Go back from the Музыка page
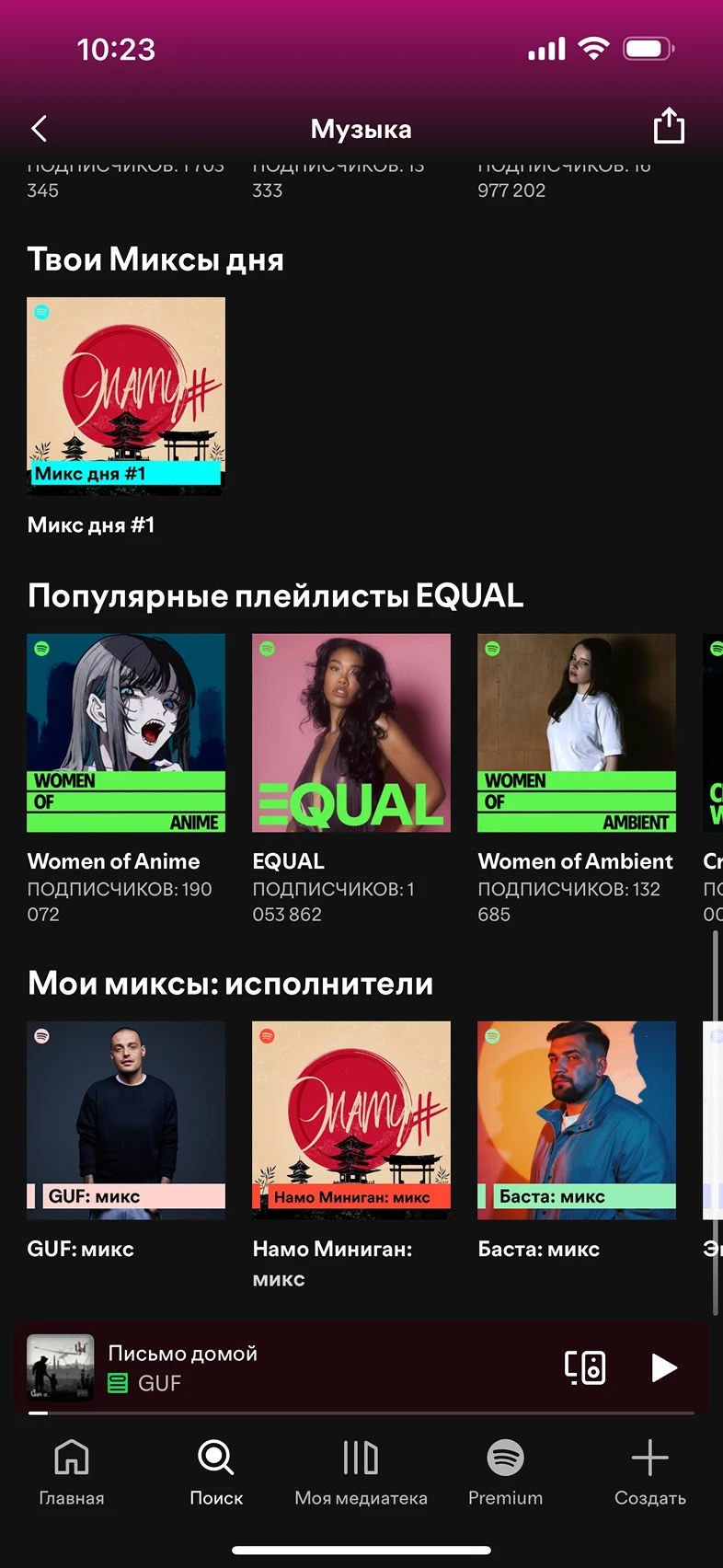The width and height of the screenshot is (723, 1568). pyautogui.click(x=39, y=128)
